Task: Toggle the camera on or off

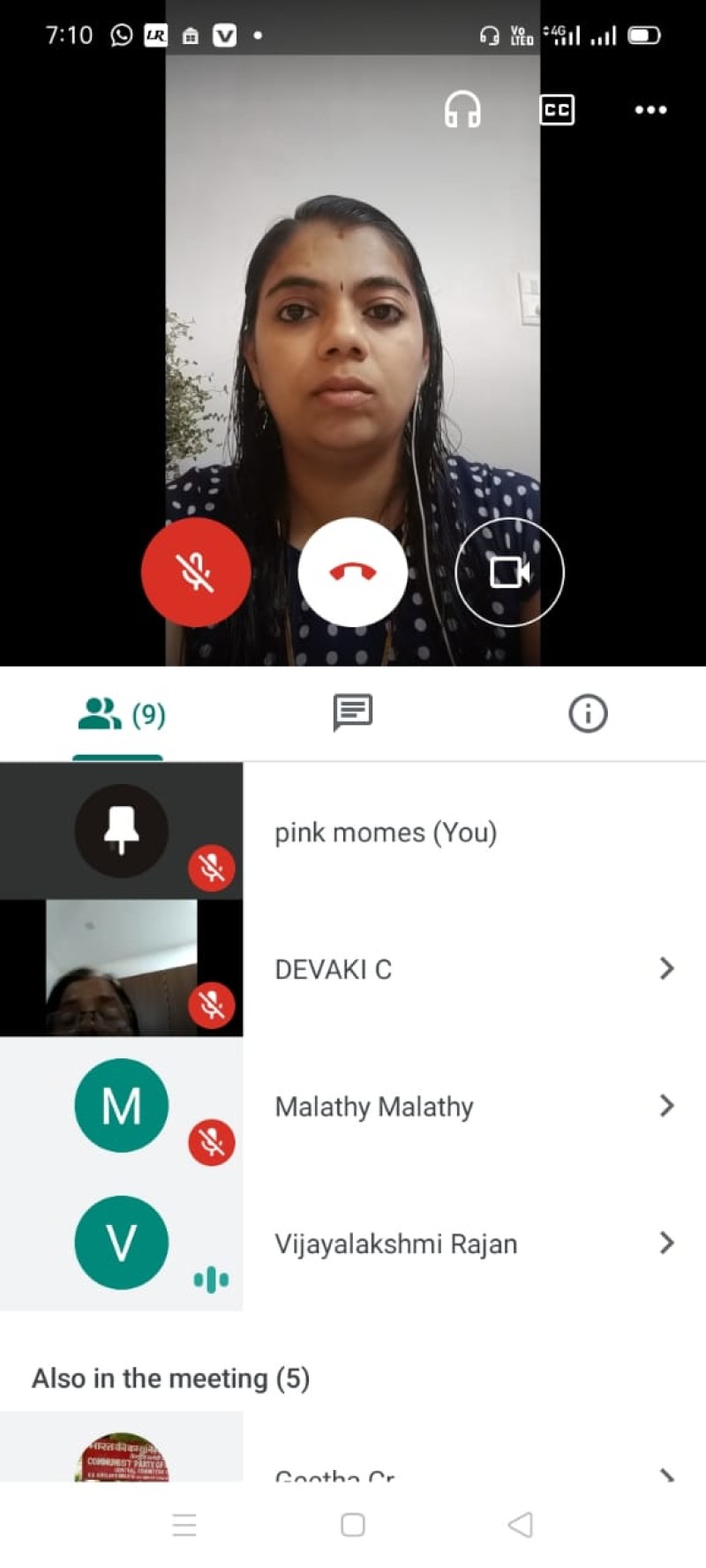Action: (509, 572)
